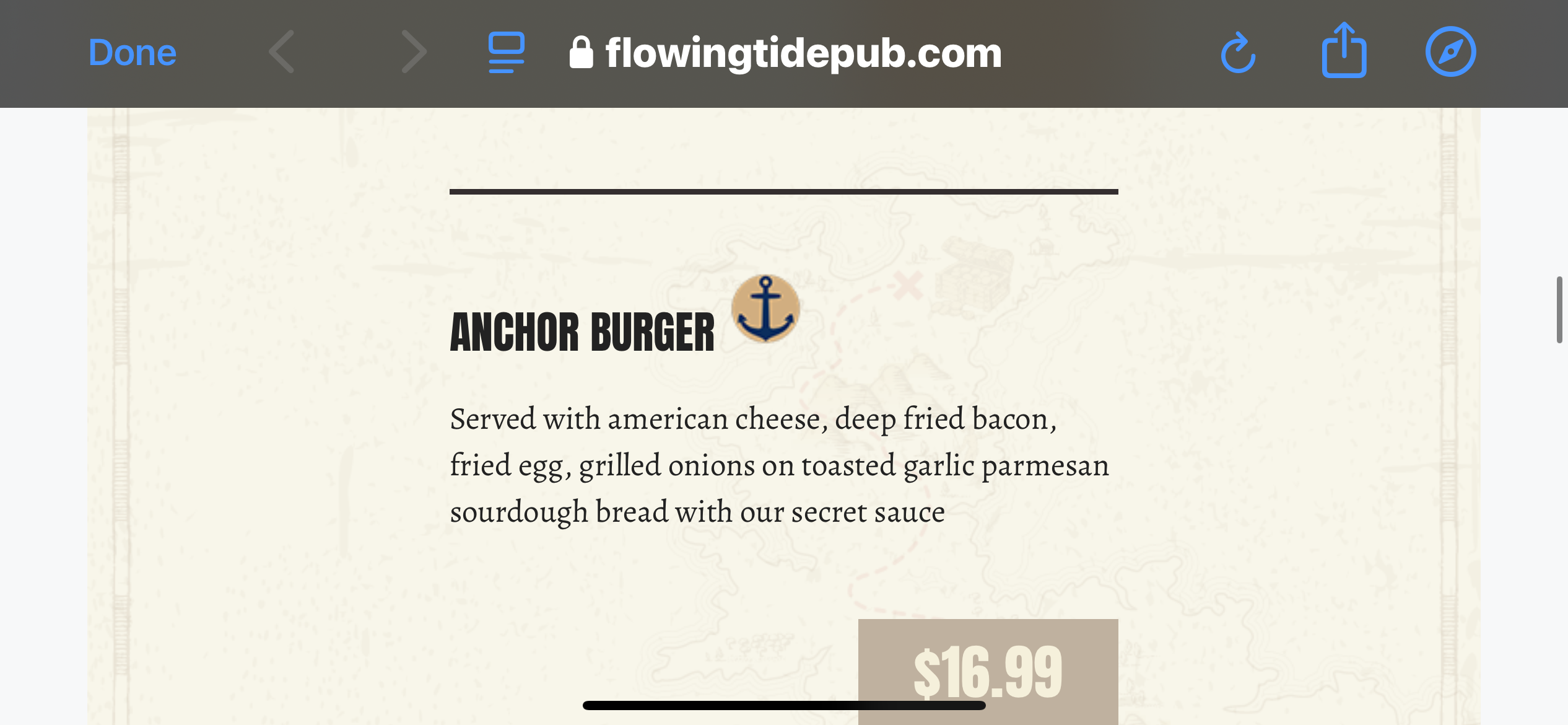
Task: Go forward to the next page
Action: tap(414, 52)
